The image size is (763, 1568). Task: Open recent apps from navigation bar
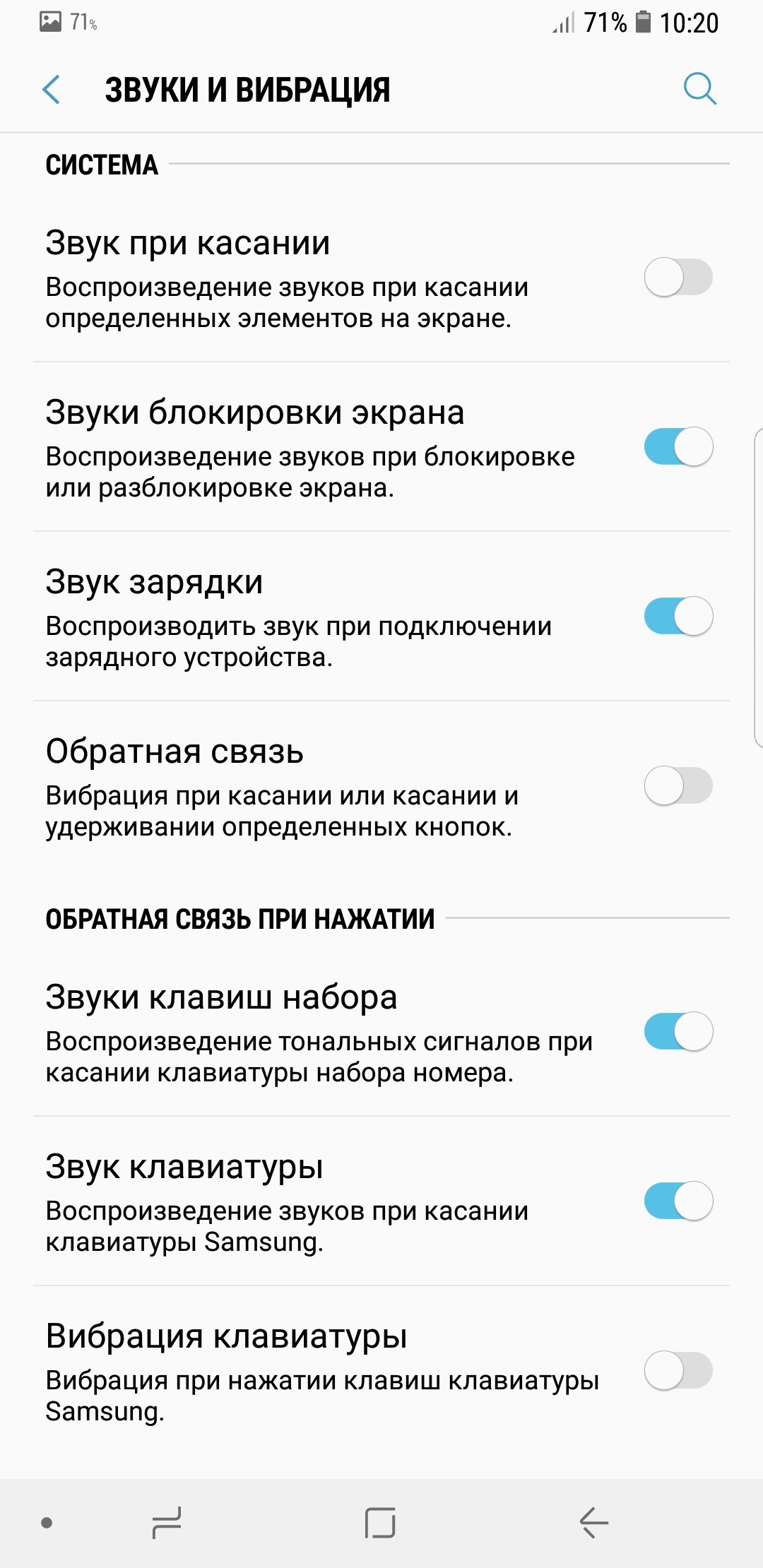click(167, 1522)
